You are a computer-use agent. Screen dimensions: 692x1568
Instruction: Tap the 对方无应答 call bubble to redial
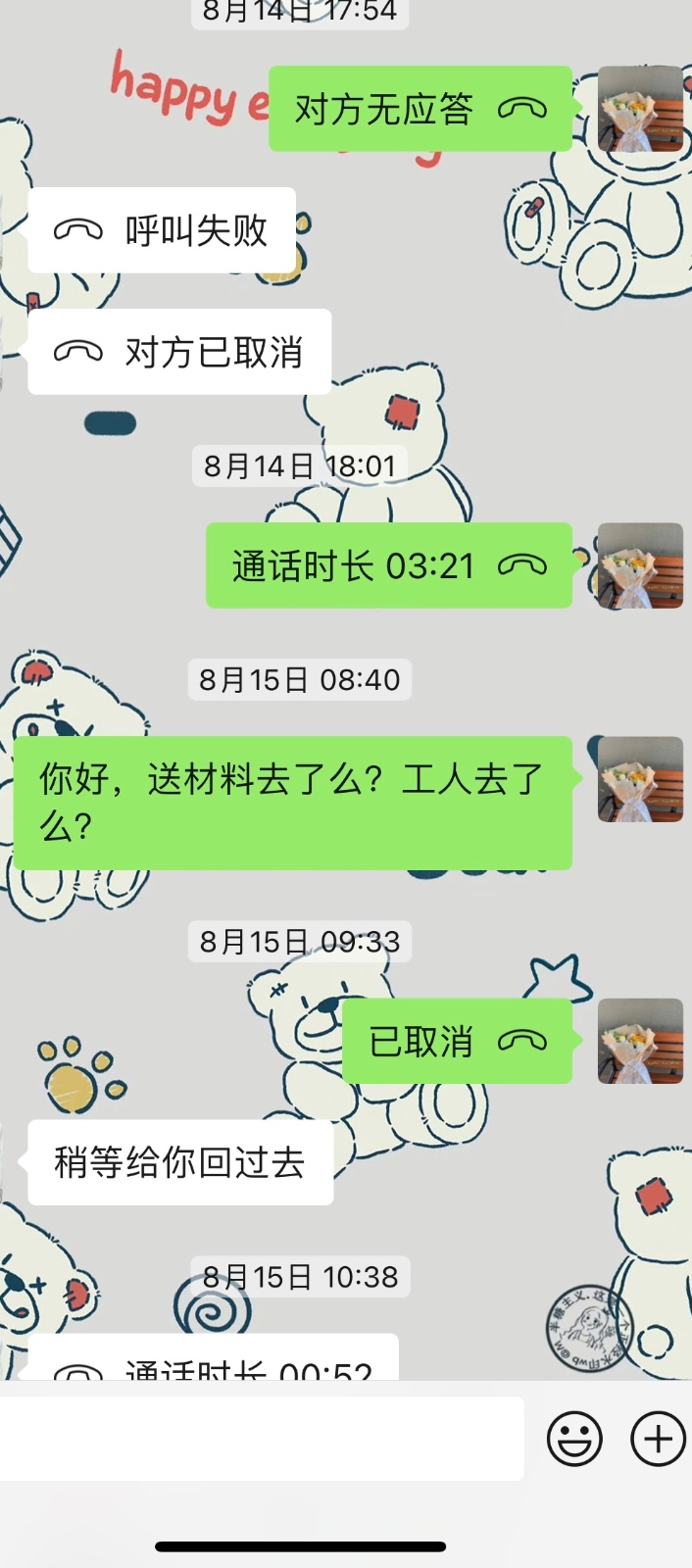point(420,109)
